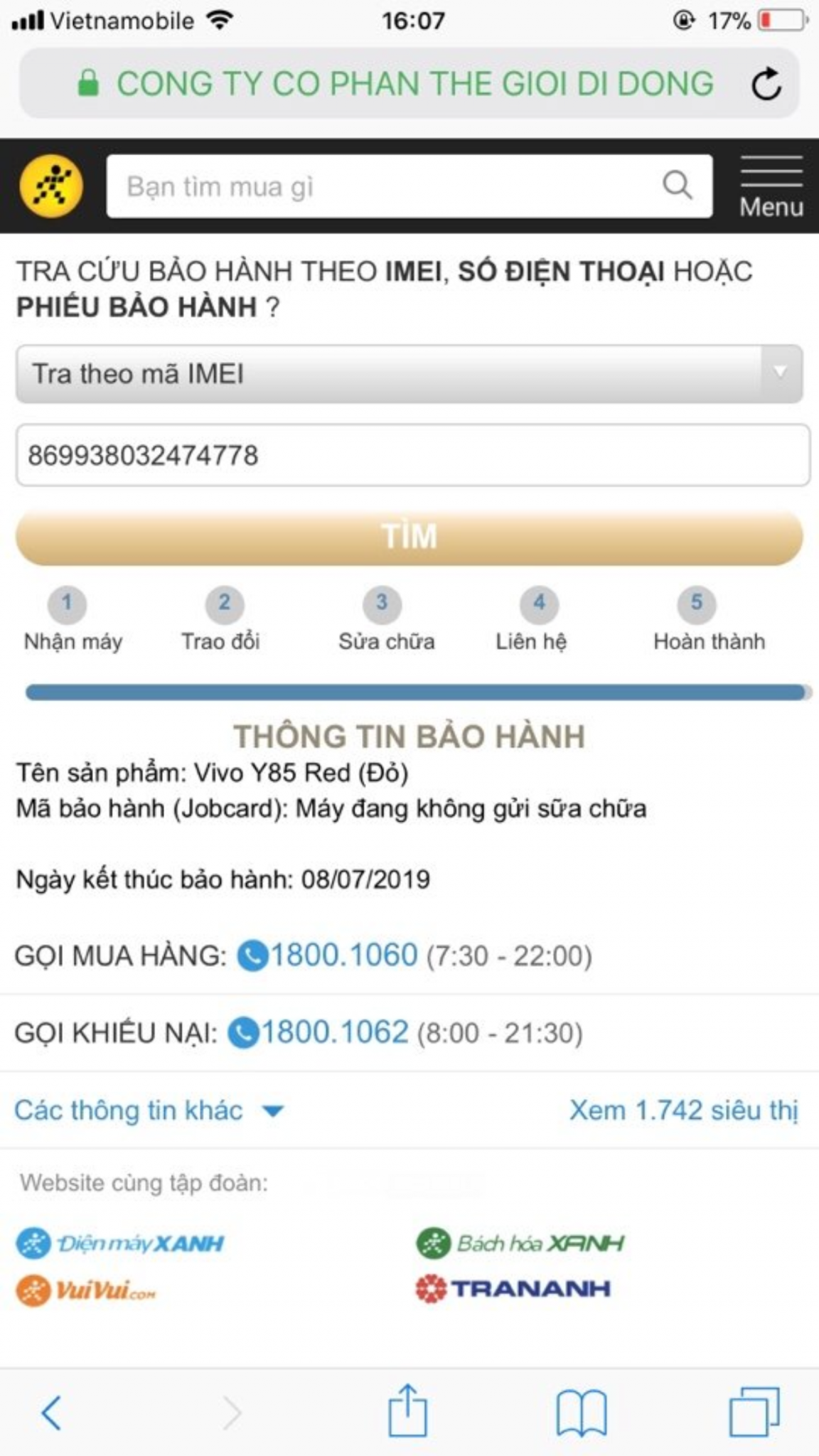This screenshot has width=819, height=1456.
Task: Expand the 'Tra theo mã IMEI' dropdown
Action: pyautogui.click(x=409, y=374)
